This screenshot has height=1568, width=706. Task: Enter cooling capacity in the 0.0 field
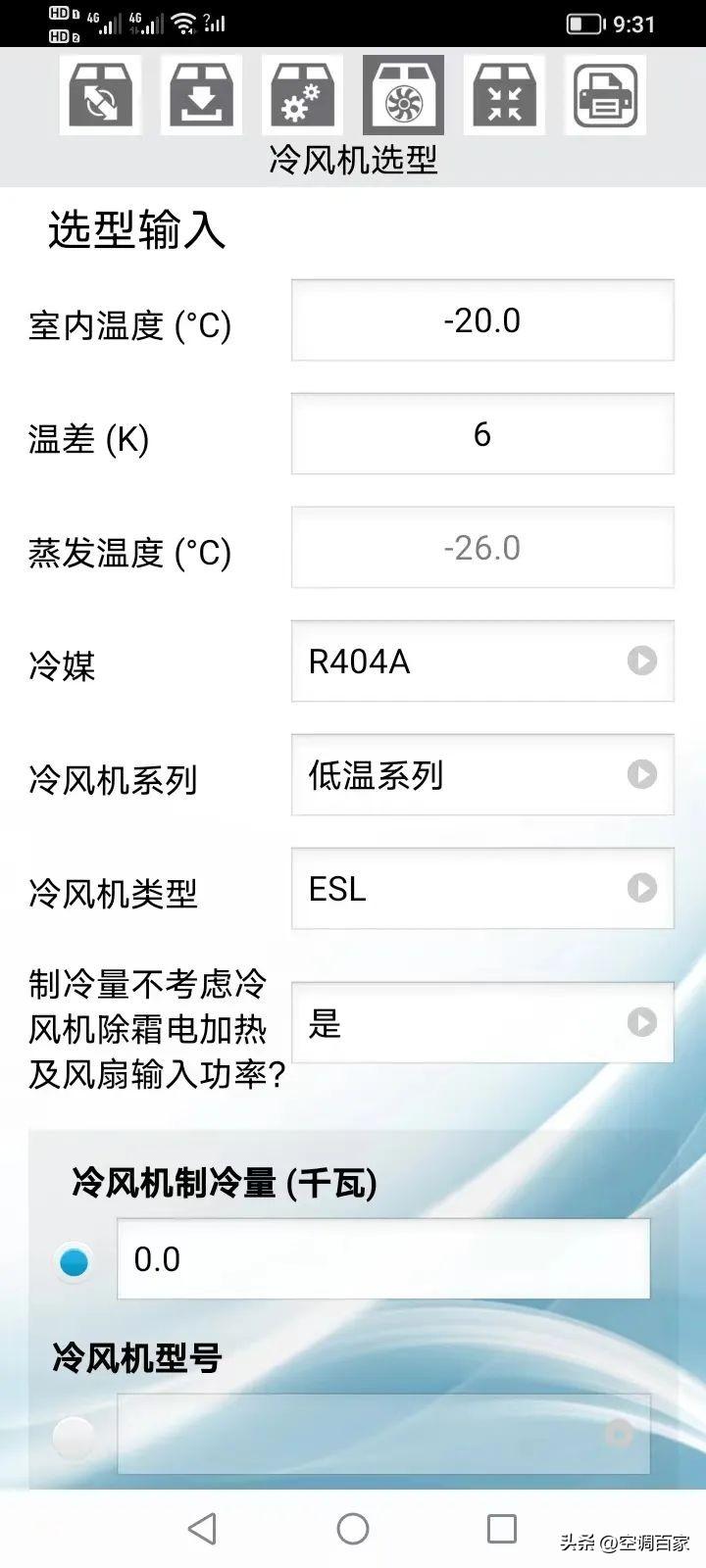[x=383, y=1259]
